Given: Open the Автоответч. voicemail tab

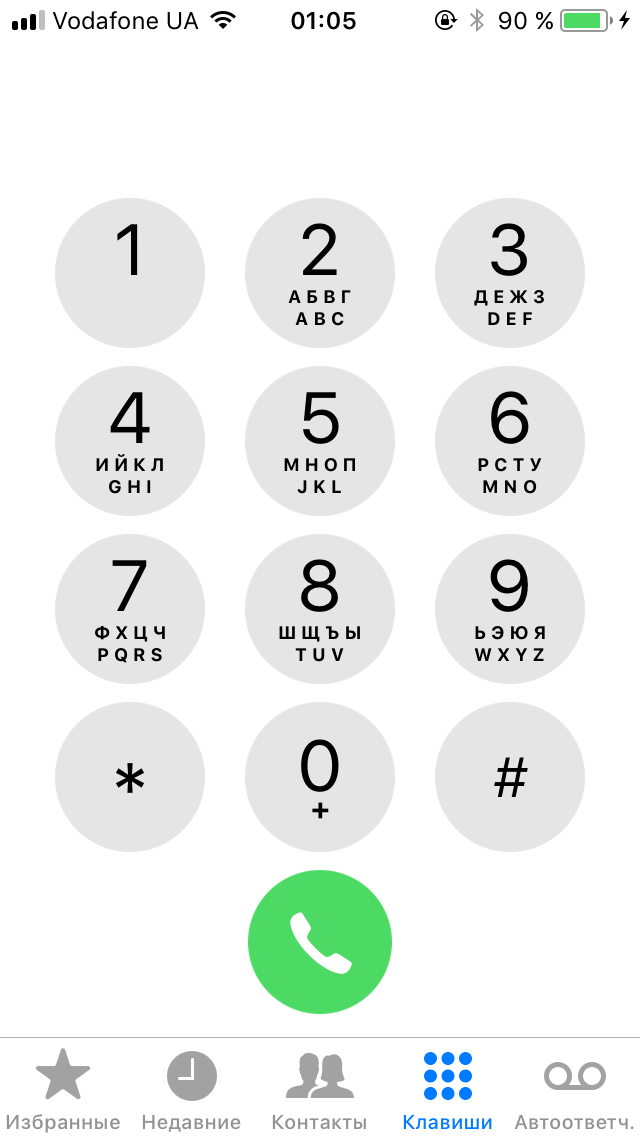Looking at the screenshot, I should (575, 1088).
